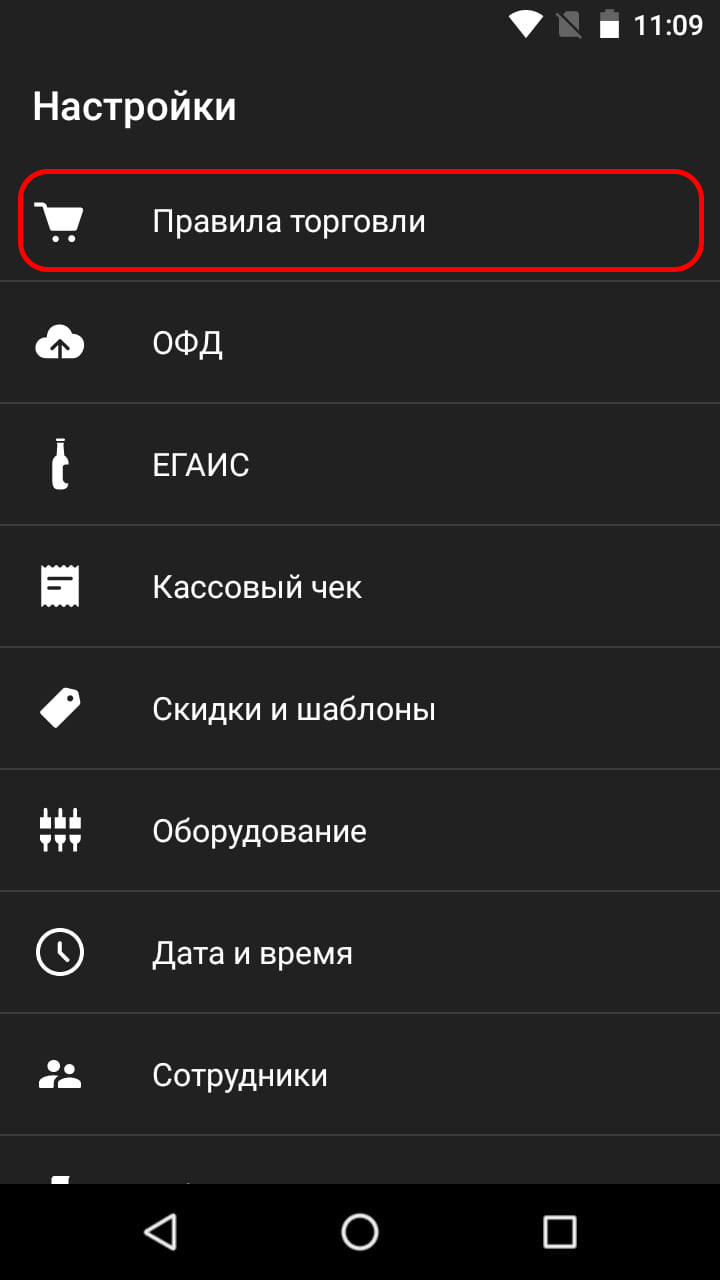The width and height of the screenshot is (720, 1280).
Task: Open Правила торговли settings
Action: click(x=289, y=221)
